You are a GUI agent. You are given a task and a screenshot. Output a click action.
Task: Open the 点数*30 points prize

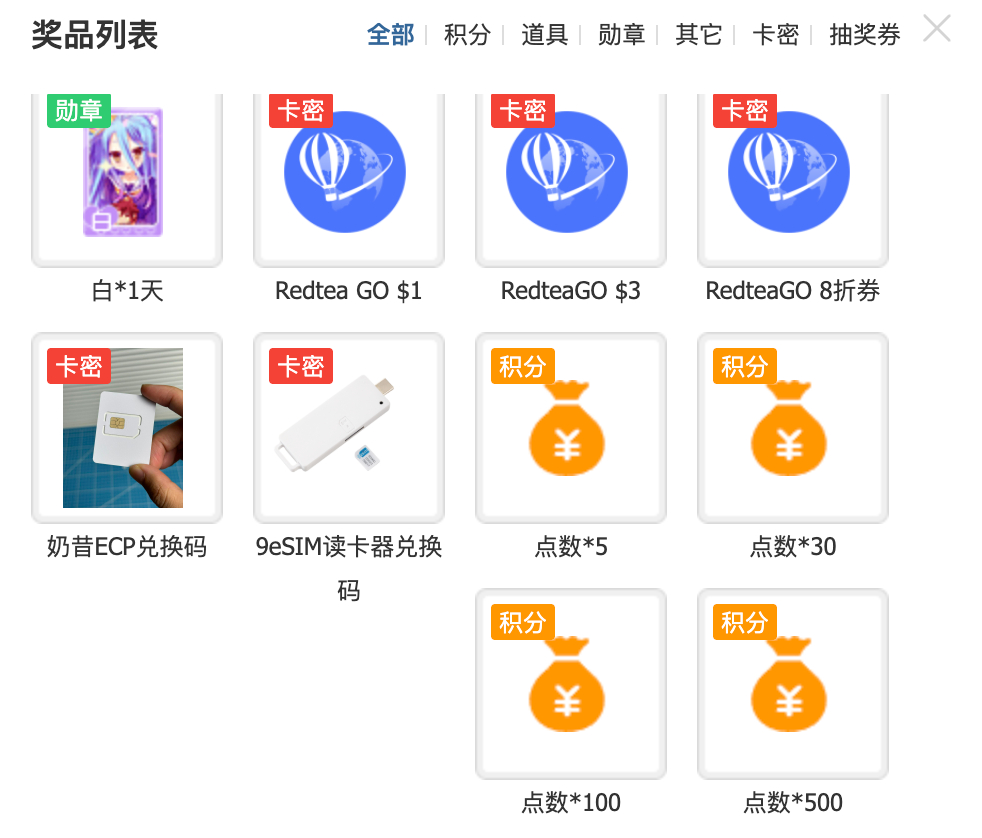pyautogui.click(x=793, y=428)
